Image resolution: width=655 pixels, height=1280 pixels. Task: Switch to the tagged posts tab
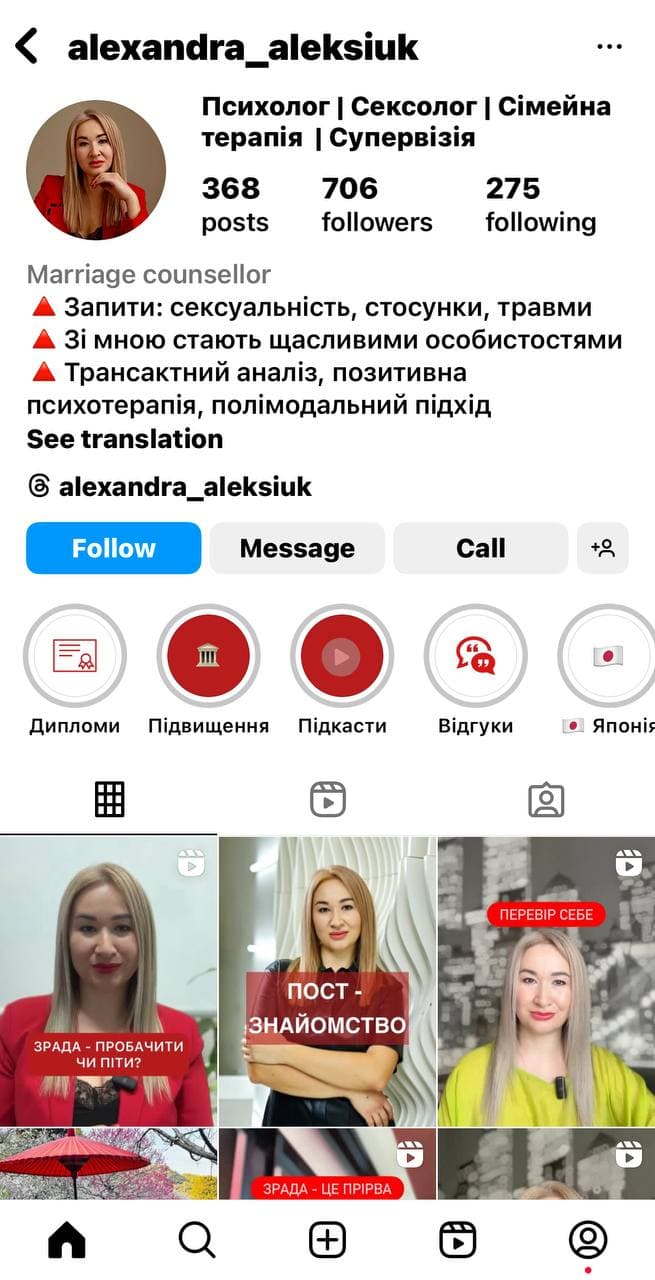pos(546,799)
